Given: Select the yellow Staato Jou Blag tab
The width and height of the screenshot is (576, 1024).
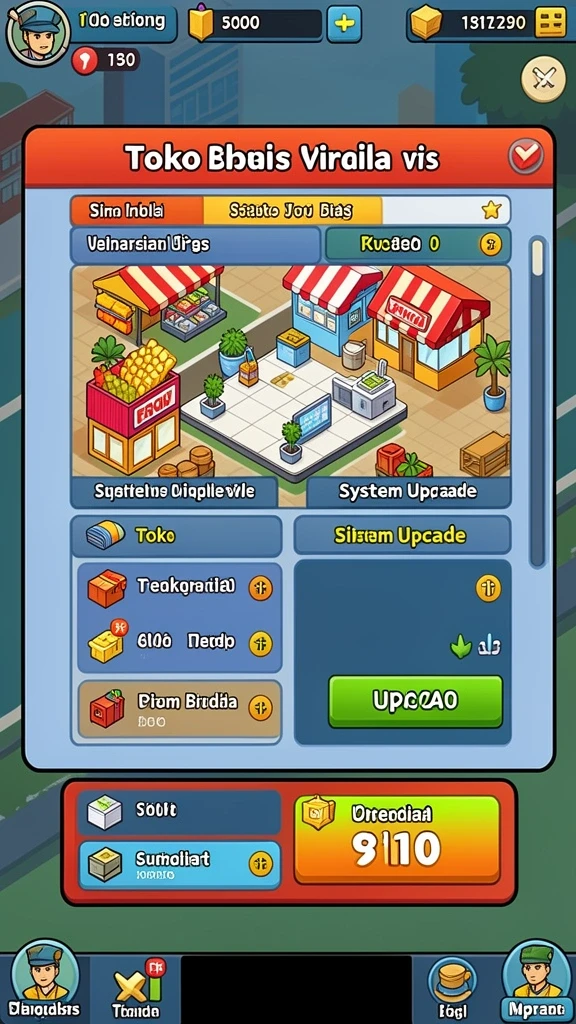Looking at the screenshot, I should [293, 210].
